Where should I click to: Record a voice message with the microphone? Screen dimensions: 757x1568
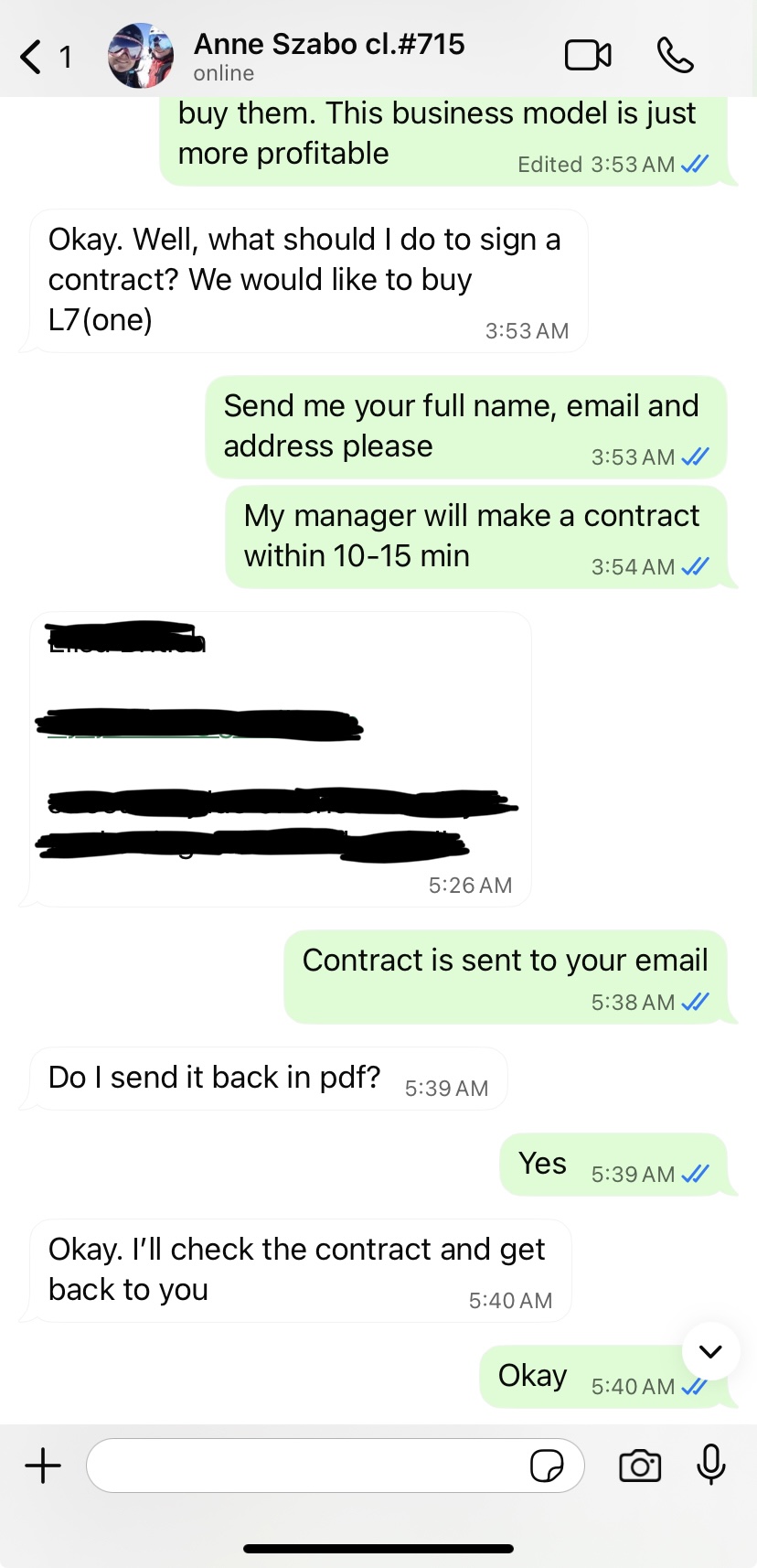point(710,1466)
